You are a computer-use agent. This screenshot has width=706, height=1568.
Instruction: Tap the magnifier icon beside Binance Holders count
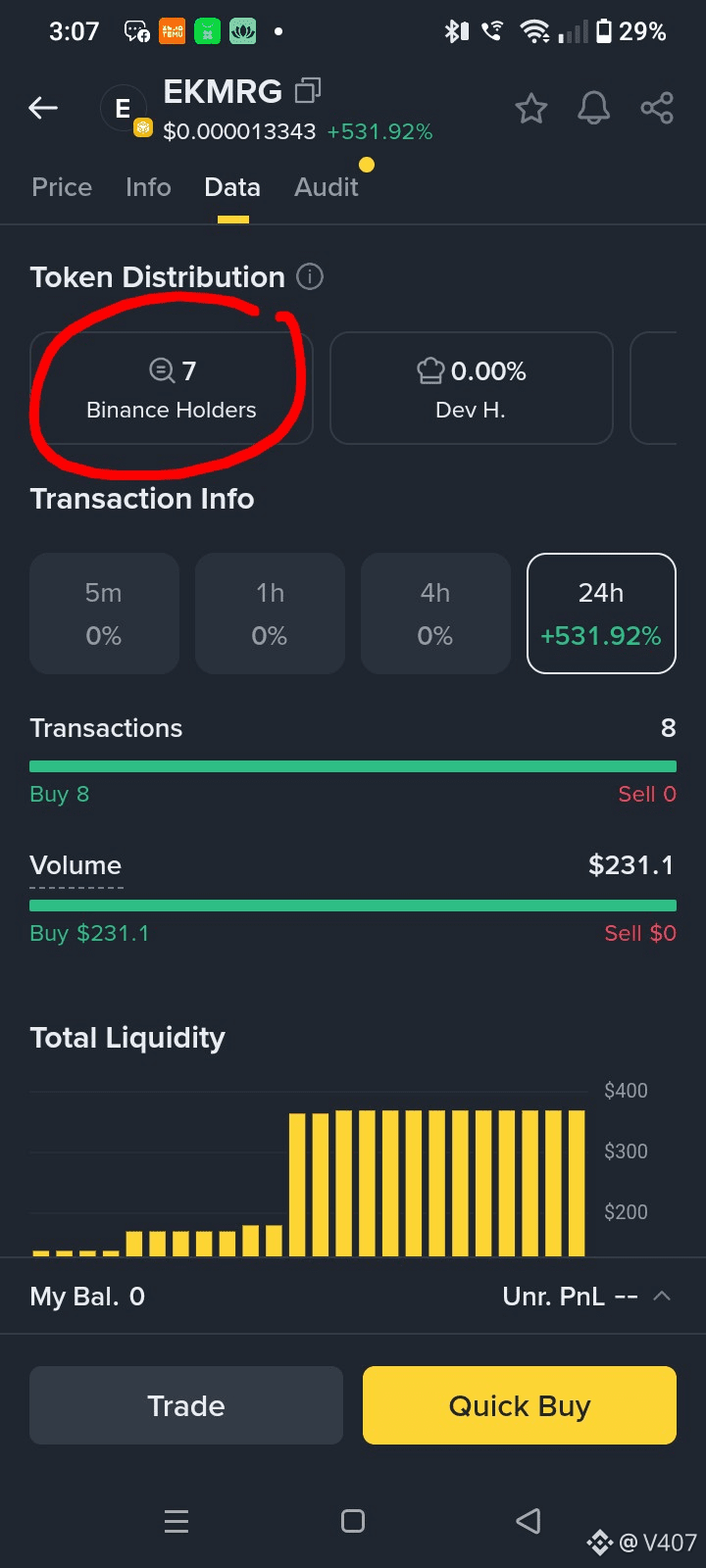tap(160, 370)
